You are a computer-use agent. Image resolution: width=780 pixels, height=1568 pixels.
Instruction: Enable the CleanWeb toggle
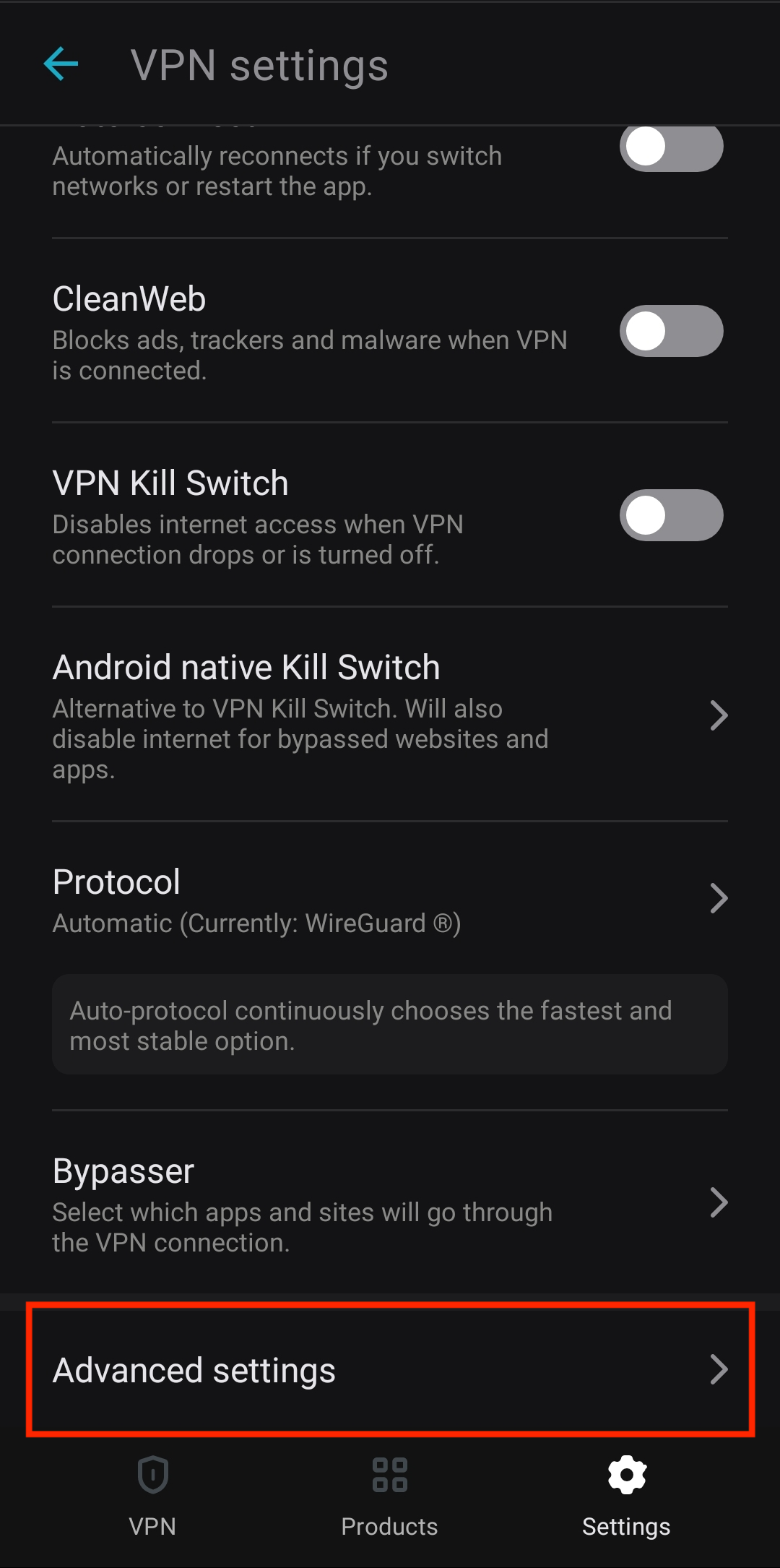click(x=671, y=331)
